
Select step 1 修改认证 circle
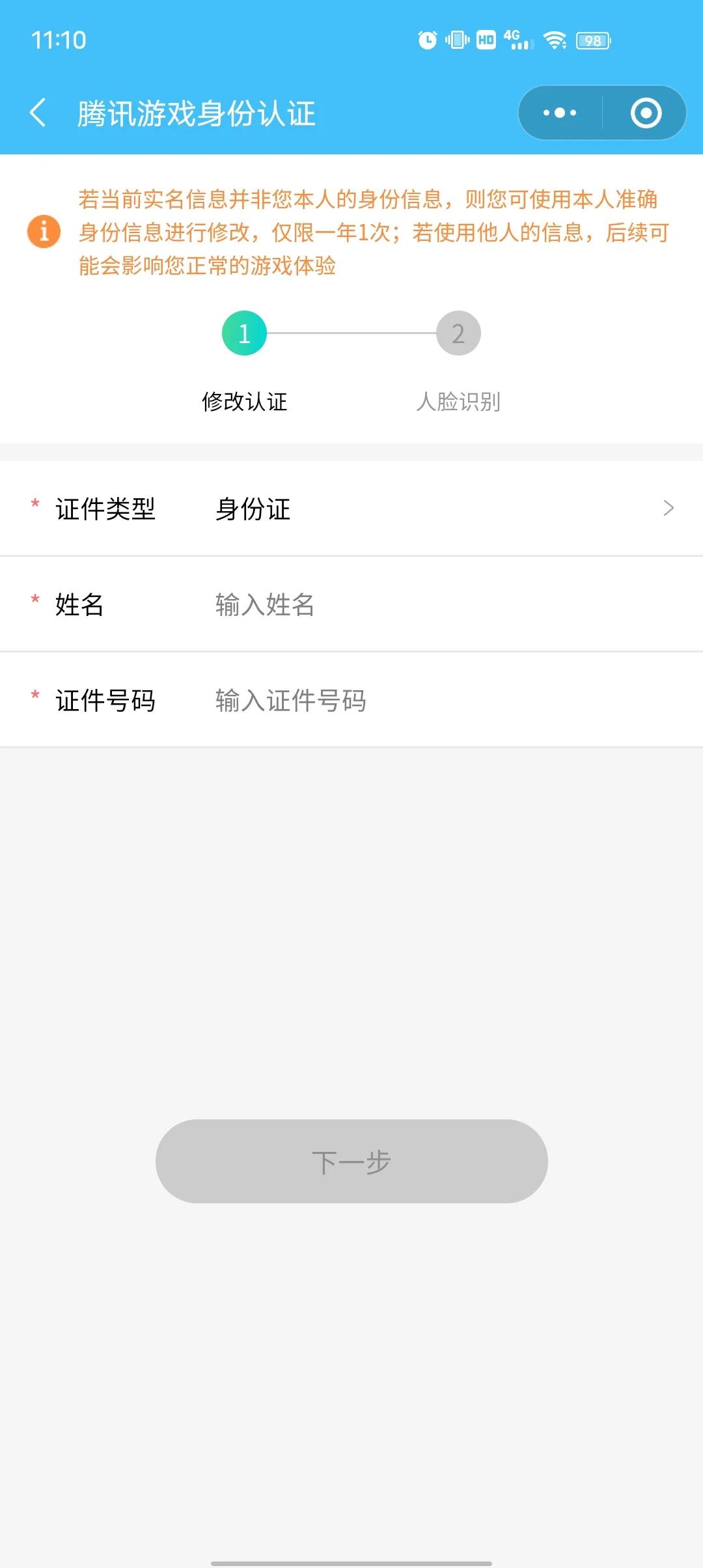click(244, 333)
